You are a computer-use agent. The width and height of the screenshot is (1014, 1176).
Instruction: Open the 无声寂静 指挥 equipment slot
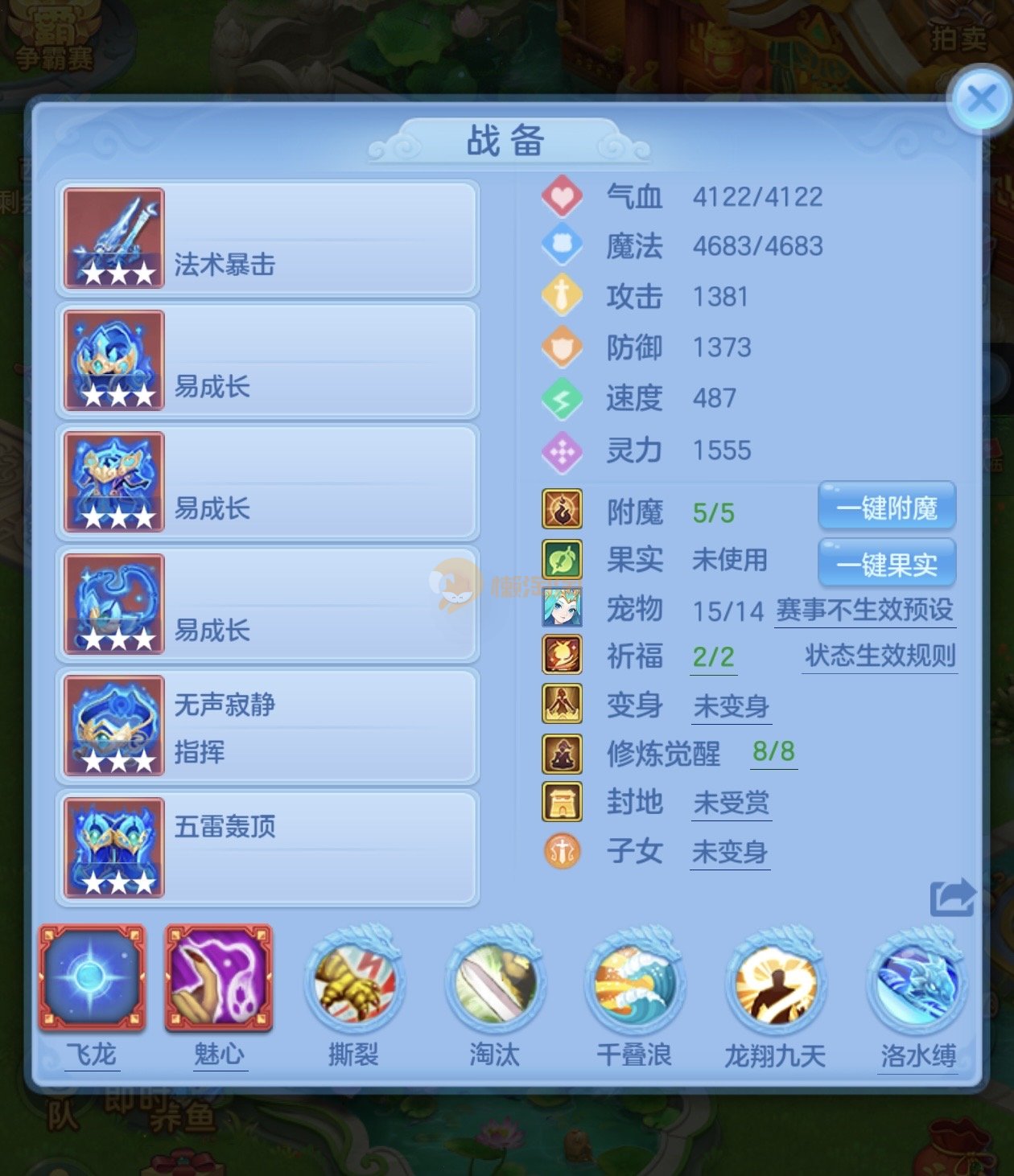(267, 726)
